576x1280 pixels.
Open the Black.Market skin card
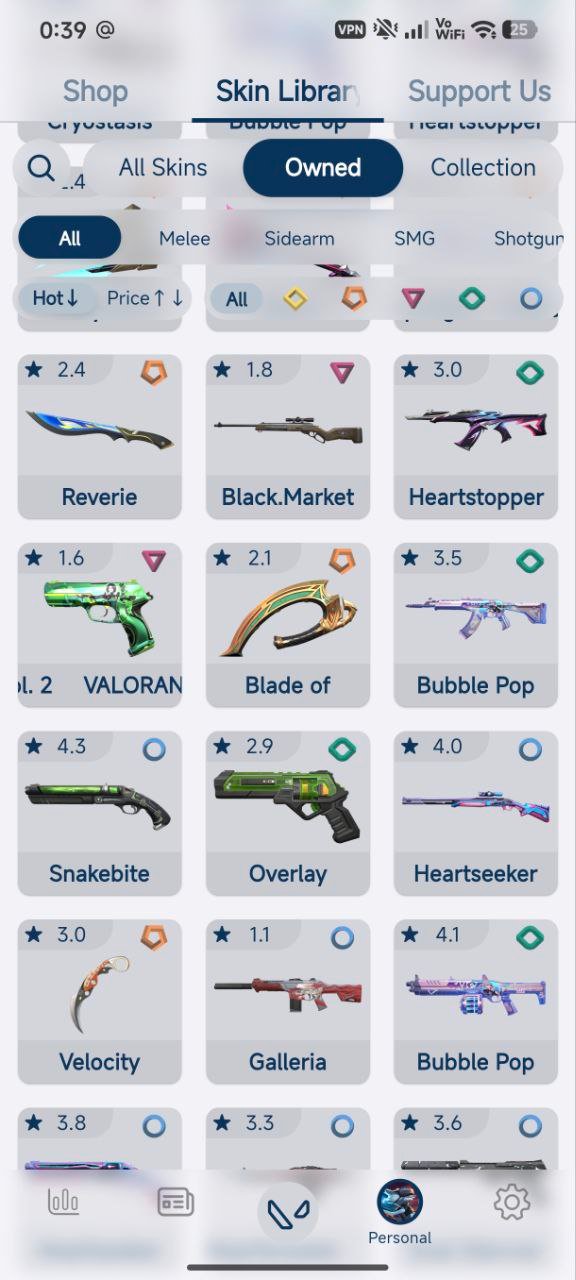(x=288, y=436)
